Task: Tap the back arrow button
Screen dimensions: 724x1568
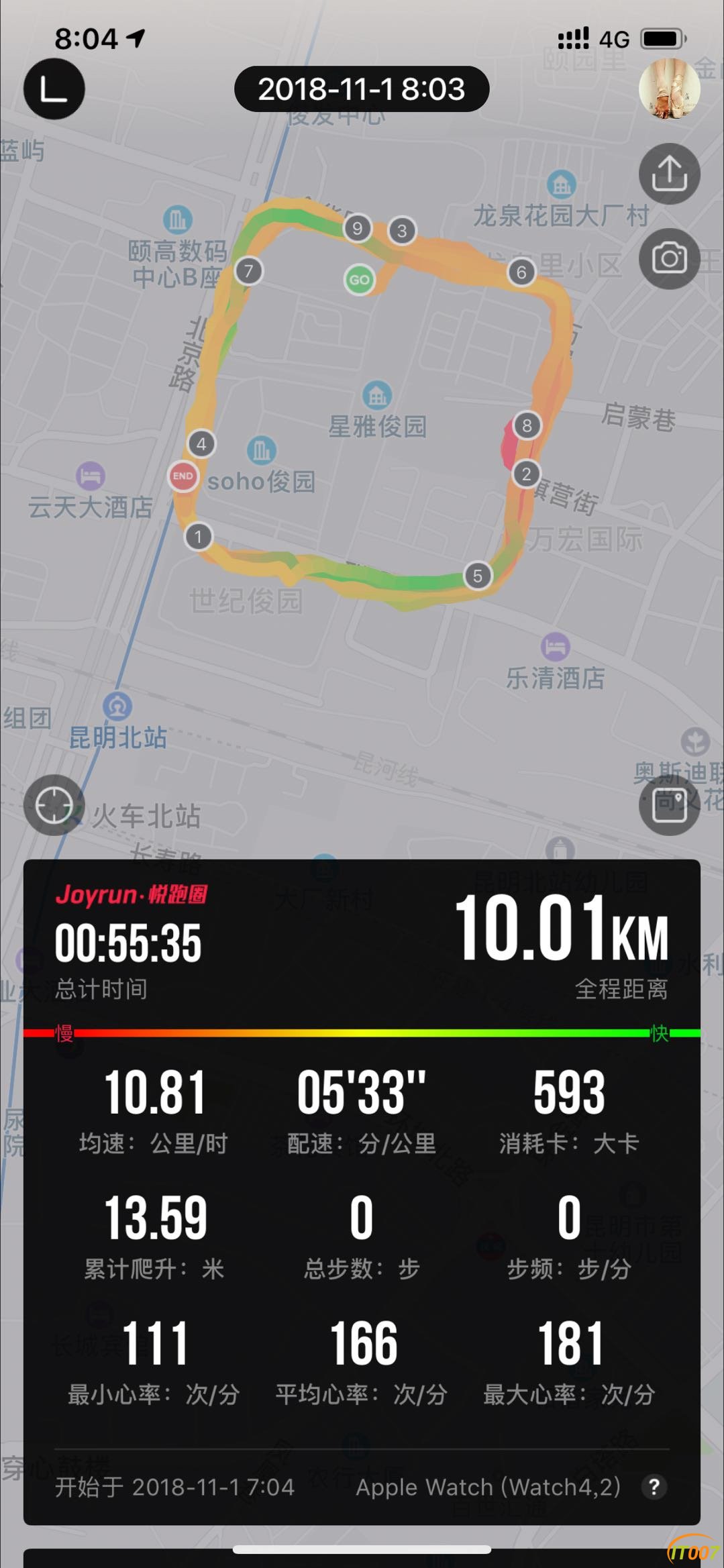Action: tap(54, 89)
